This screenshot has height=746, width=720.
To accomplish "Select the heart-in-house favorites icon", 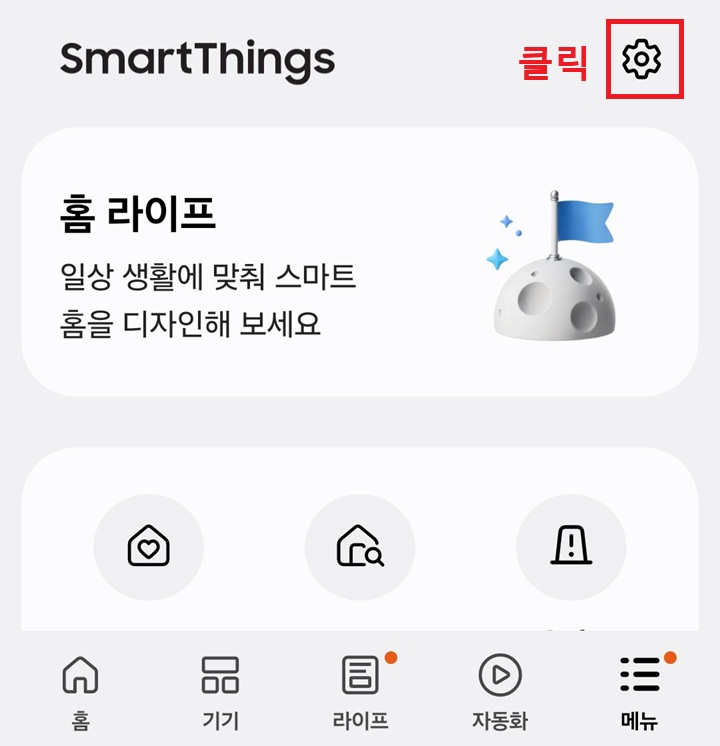I will pos(146,549).
